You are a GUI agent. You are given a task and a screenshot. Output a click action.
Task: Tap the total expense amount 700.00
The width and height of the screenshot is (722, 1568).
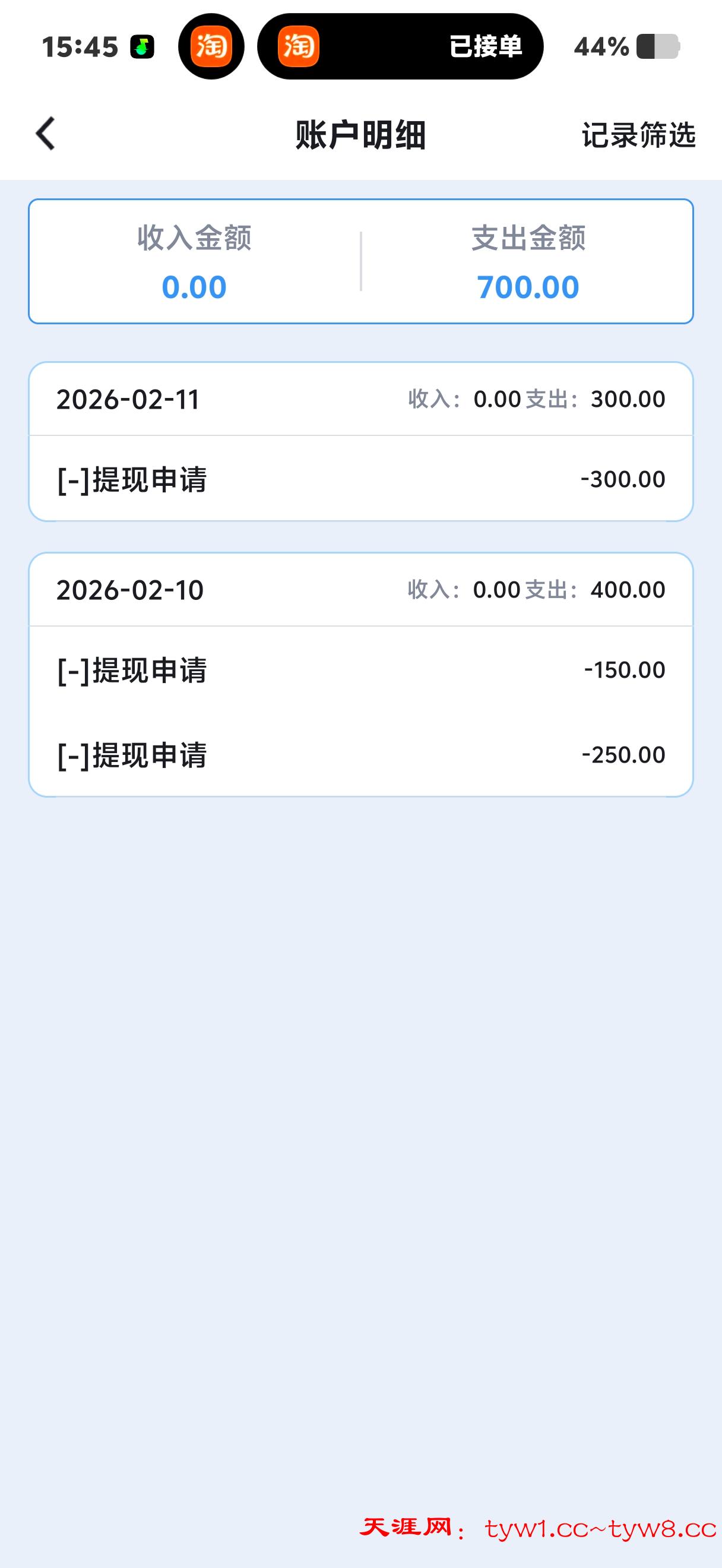(528, 286)
